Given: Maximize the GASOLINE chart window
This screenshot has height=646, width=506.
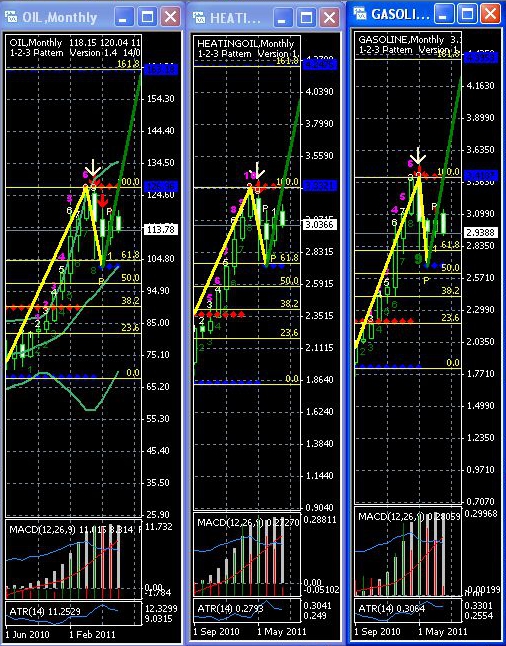Looking at the screenshot, I should tap(468, 14).
